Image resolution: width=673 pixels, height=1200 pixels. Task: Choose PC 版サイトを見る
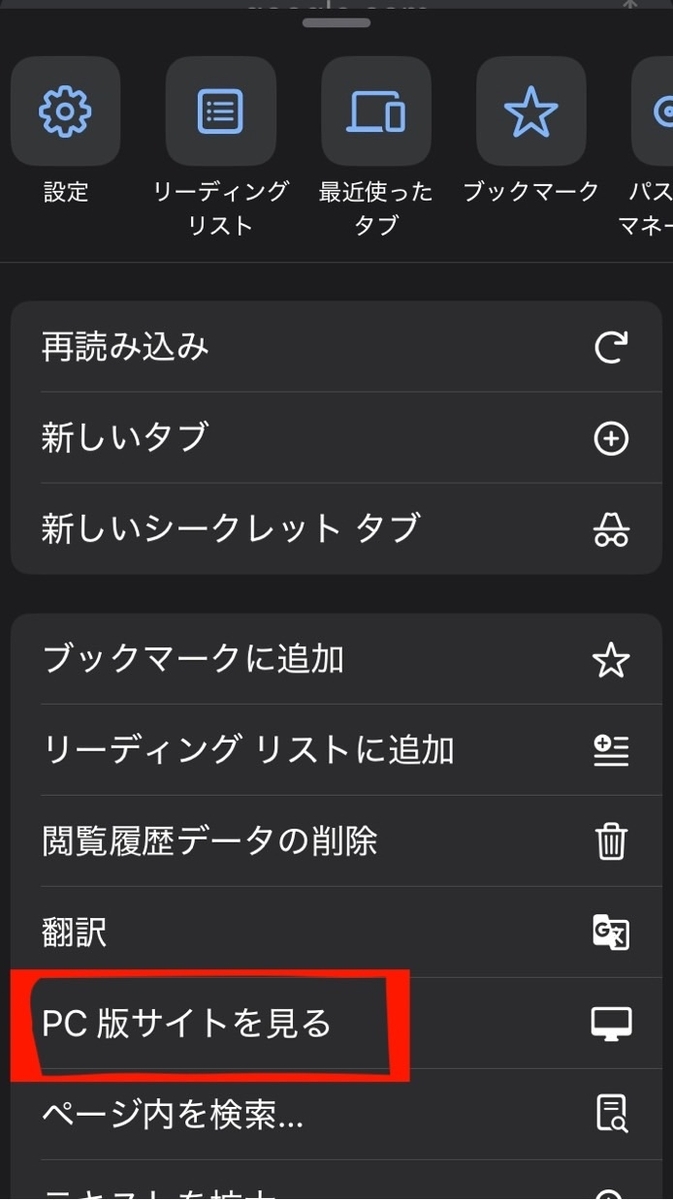tap(336, 1023)
